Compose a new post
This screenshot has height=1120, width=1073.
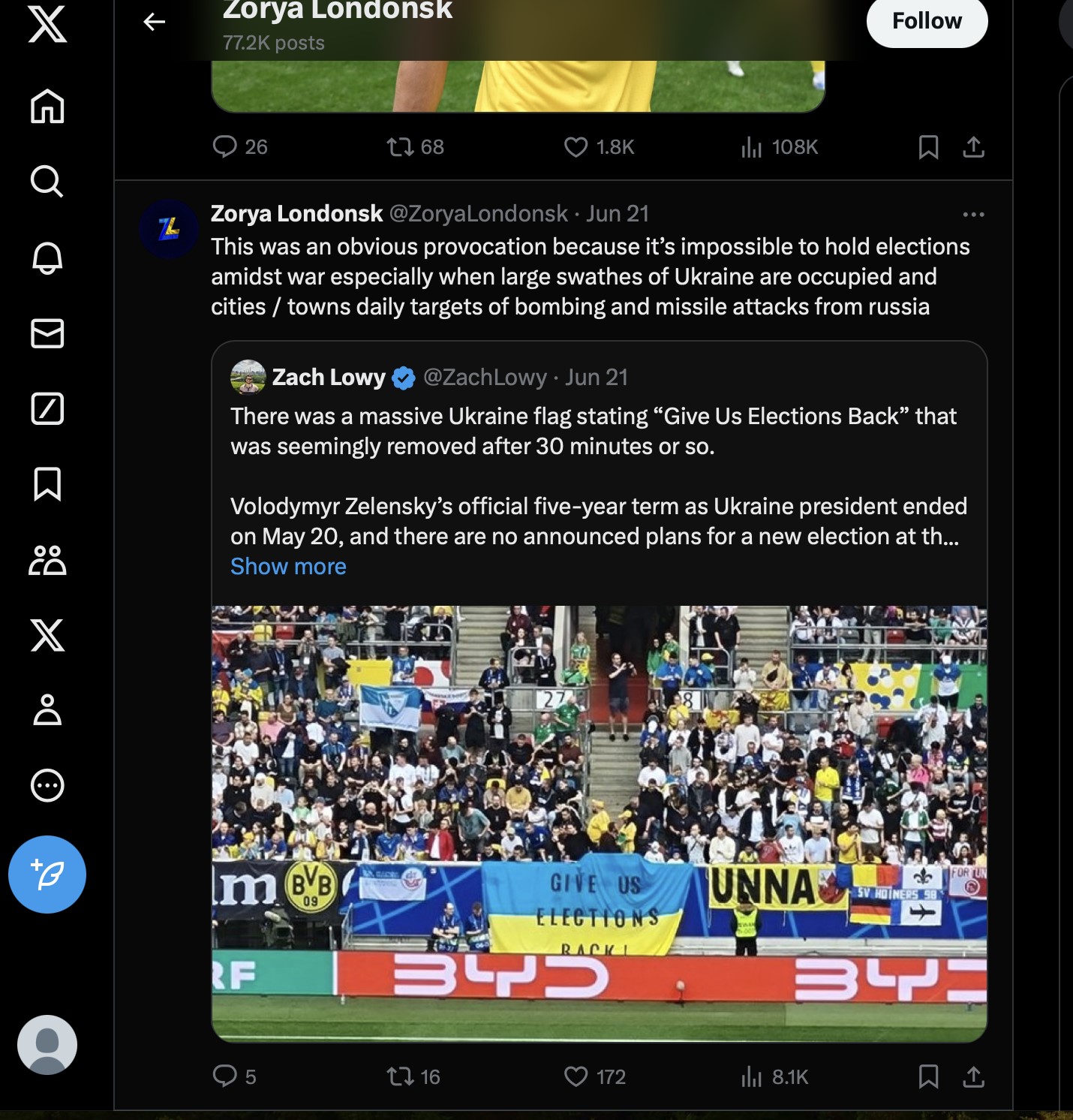[47, 875]
